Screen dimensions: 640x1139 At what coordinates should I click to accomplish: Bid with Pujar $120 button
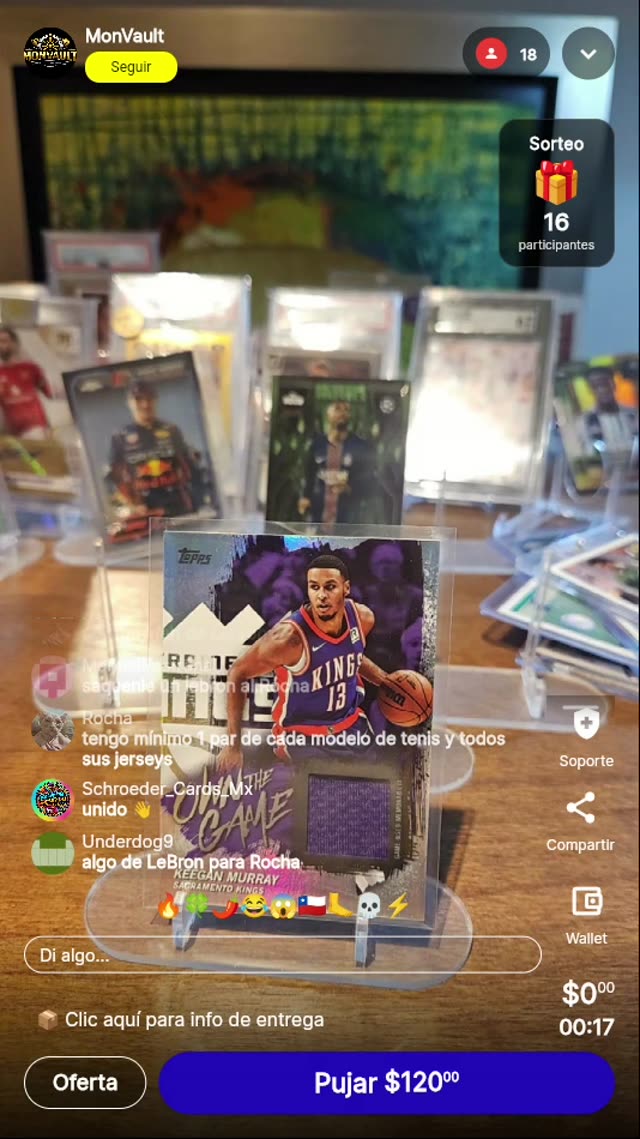point(386,1082)
